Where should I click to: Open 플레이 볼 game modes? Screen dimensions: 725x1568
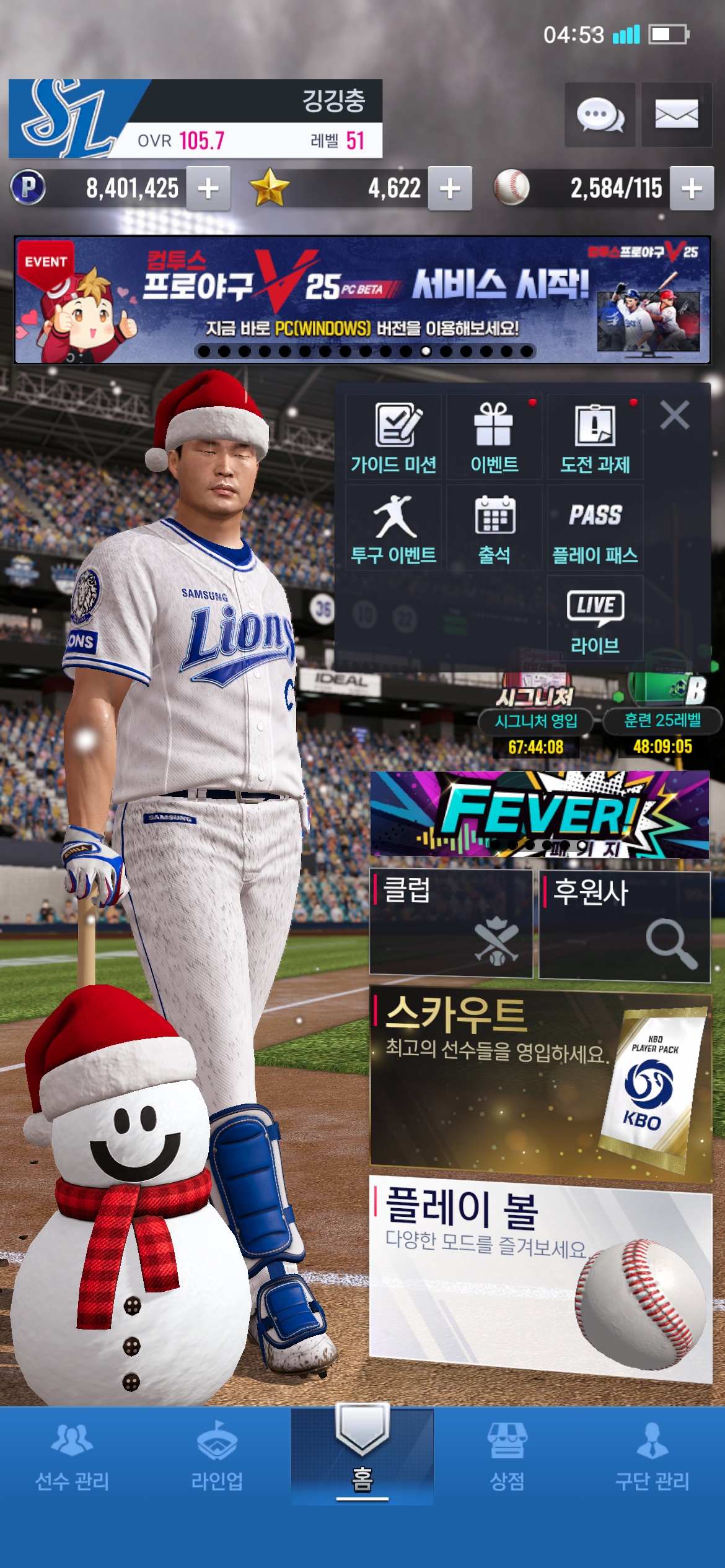pos(540,1277)
